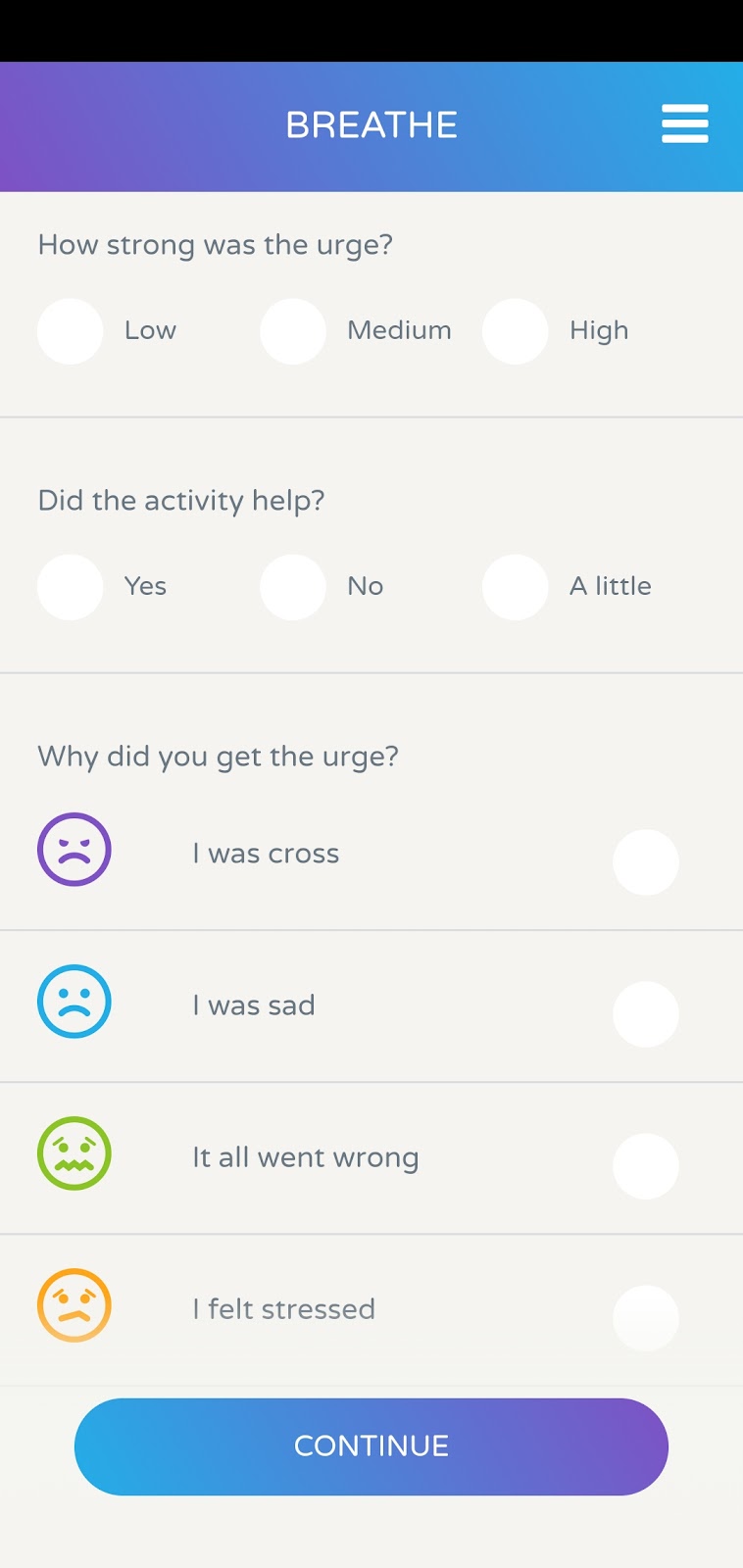743x1568 pixels.
Task: Select 'I was sad' as the reason
Action: pos(645,1014)
